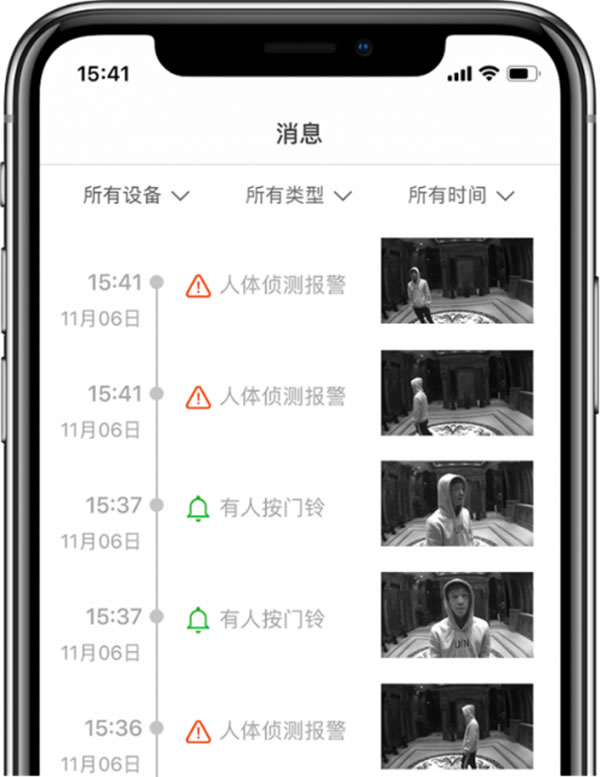Expand the 所有时间 time filter
The width and height of the screenshot is (600, 777).
click(461, 196)
